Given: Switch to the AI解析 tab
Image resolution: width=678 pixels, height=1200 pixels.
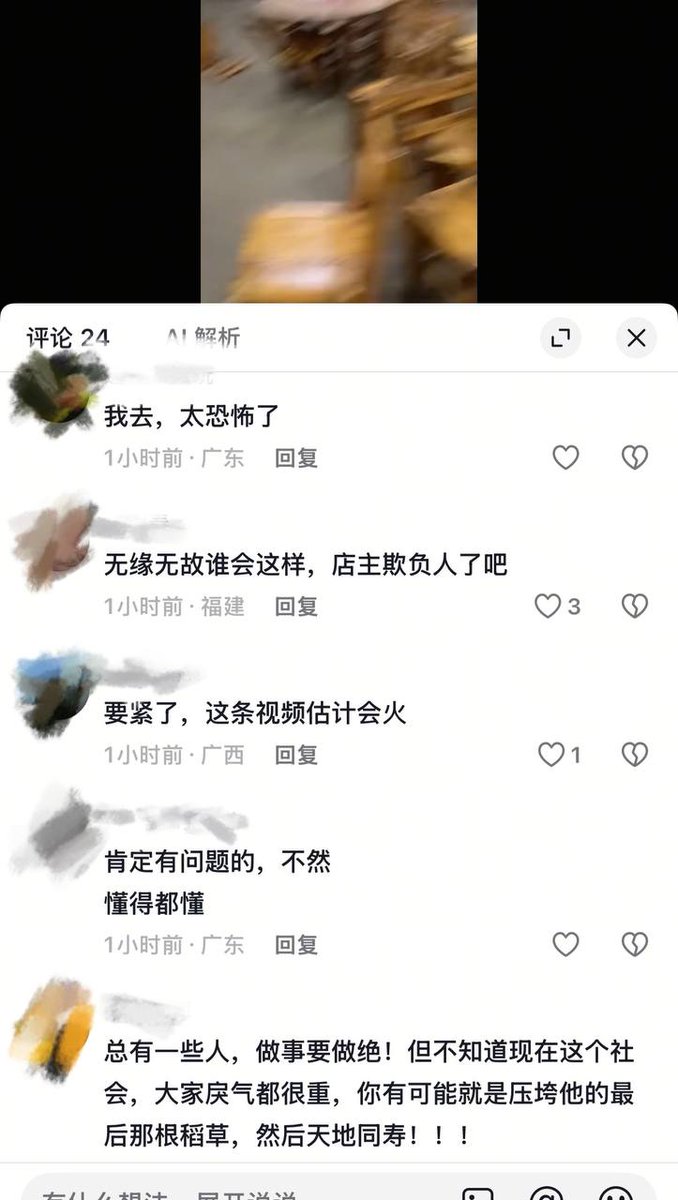Looking at the screenshot, I should [x=204, y=338].
